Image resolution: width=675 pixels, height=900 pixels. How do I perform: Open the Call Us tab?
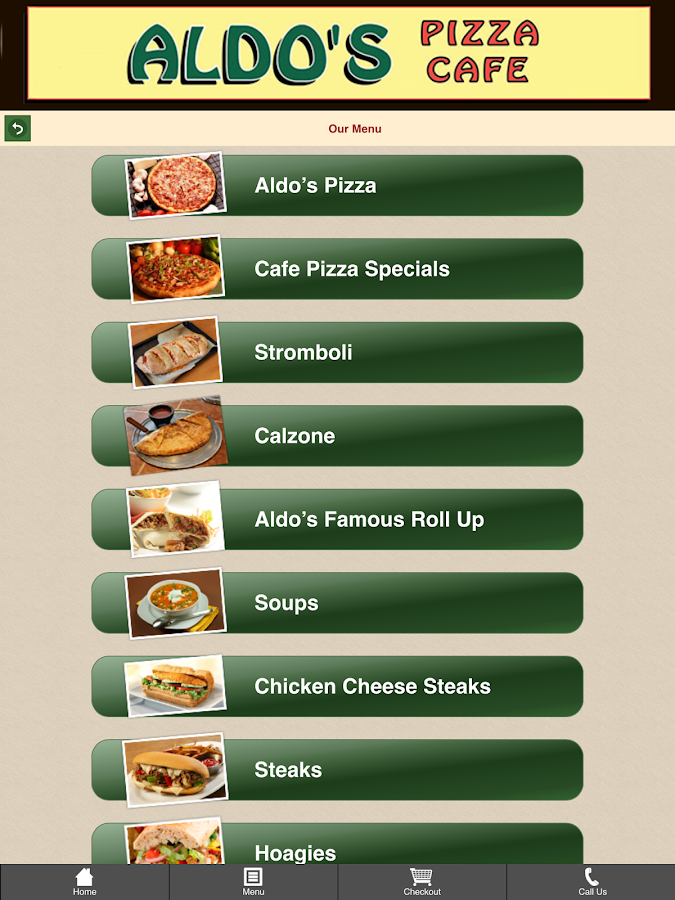tap(592, 882)
